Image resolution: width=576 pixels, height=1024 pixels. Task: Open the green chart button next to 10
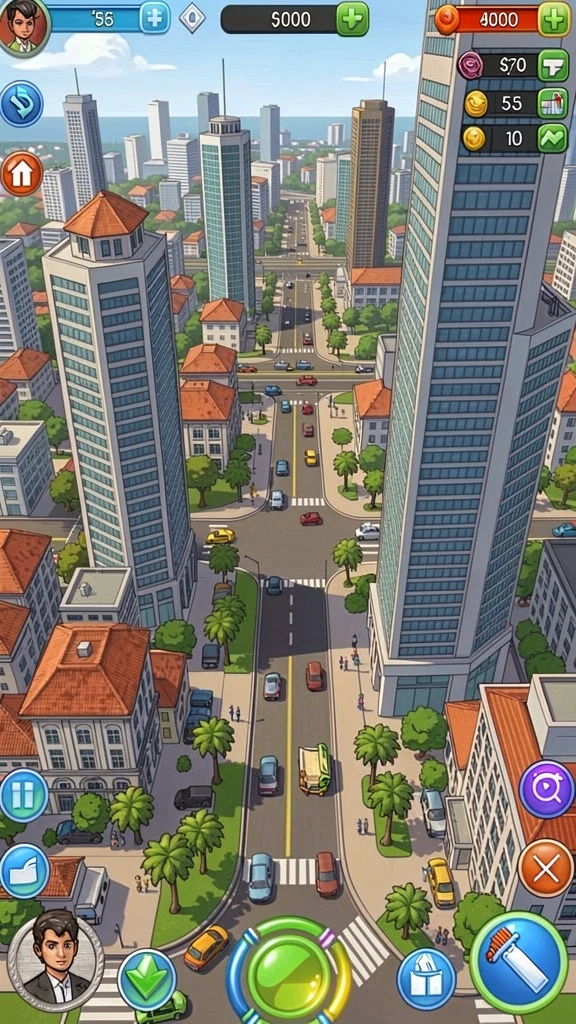tap(552, 138)
